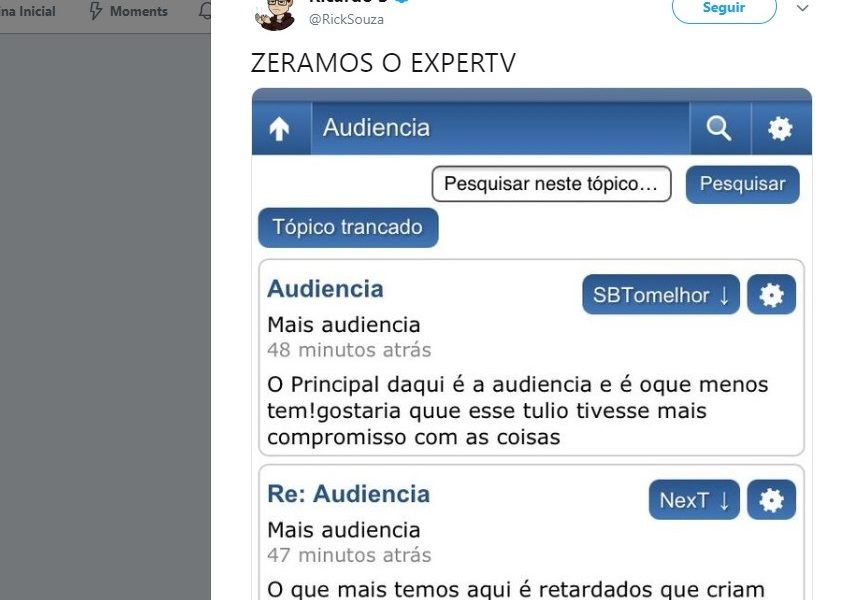Open the tweet options chevron next to Seguir
847x600 pixels.
coord(802,8)
